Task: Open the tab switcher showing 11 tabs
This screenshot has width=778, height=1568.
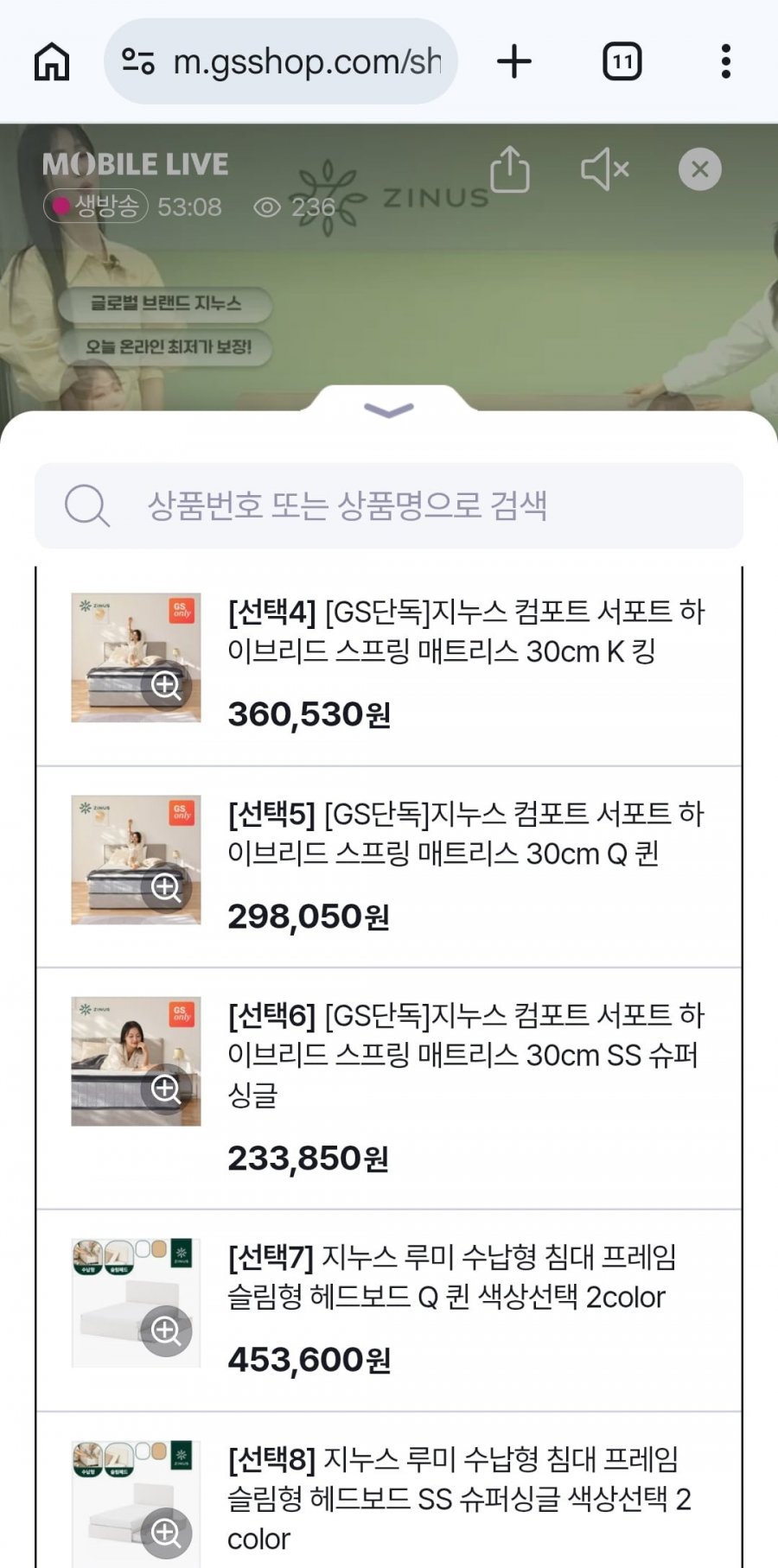Action: 622,62
